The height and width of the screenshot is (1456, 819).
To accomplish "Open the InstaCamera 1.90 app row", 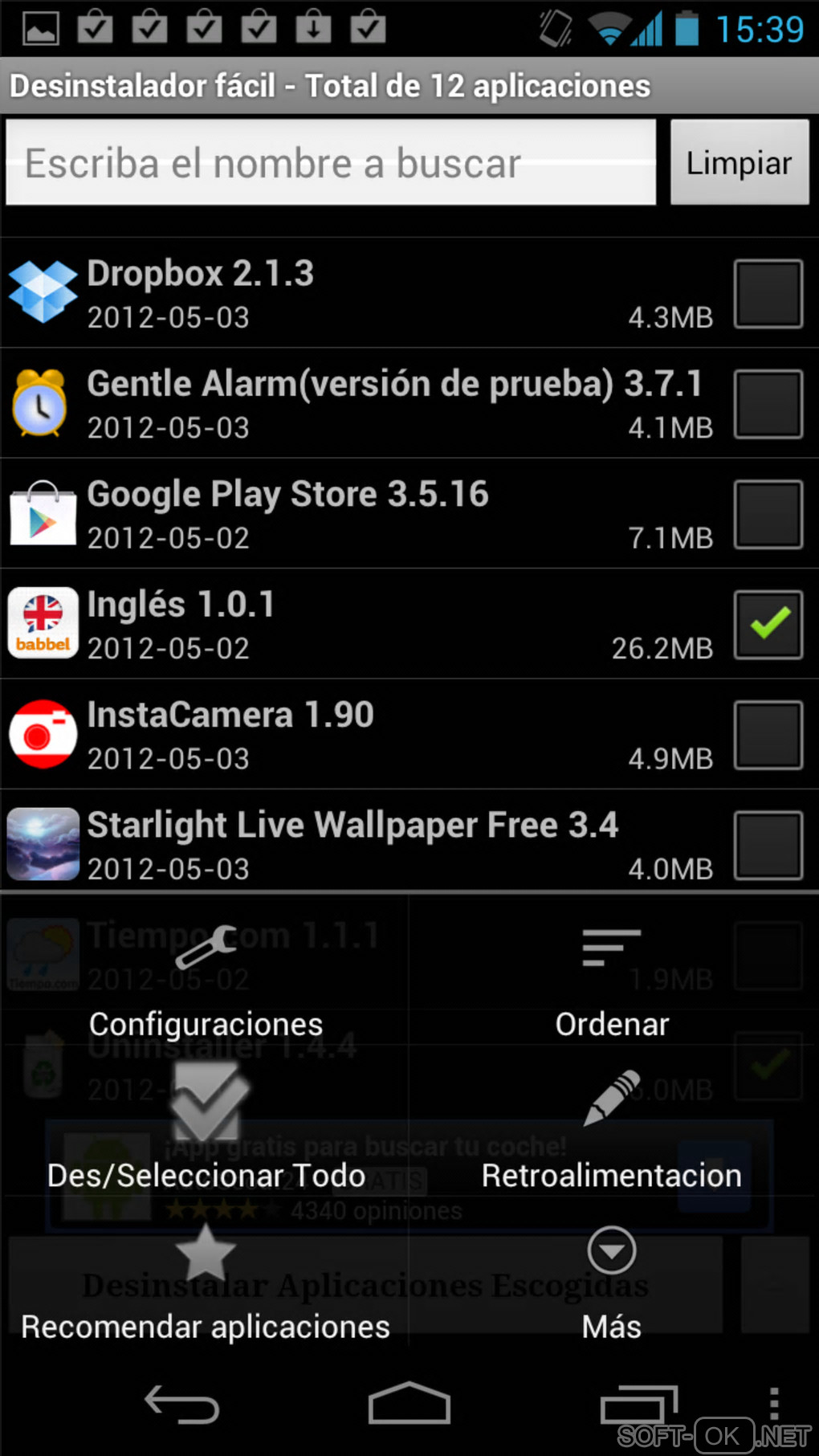I will tap(361, 736).
